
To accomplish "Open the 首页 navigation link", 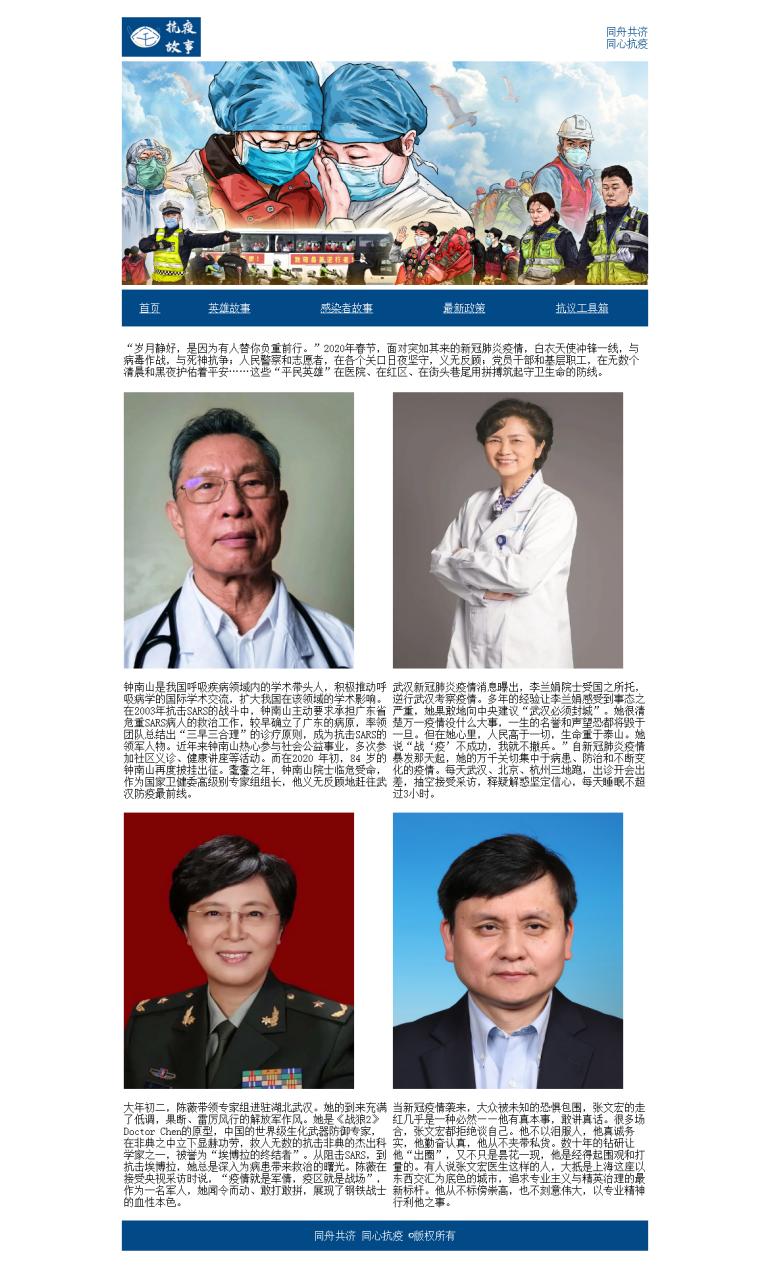I will pos(149,308).
